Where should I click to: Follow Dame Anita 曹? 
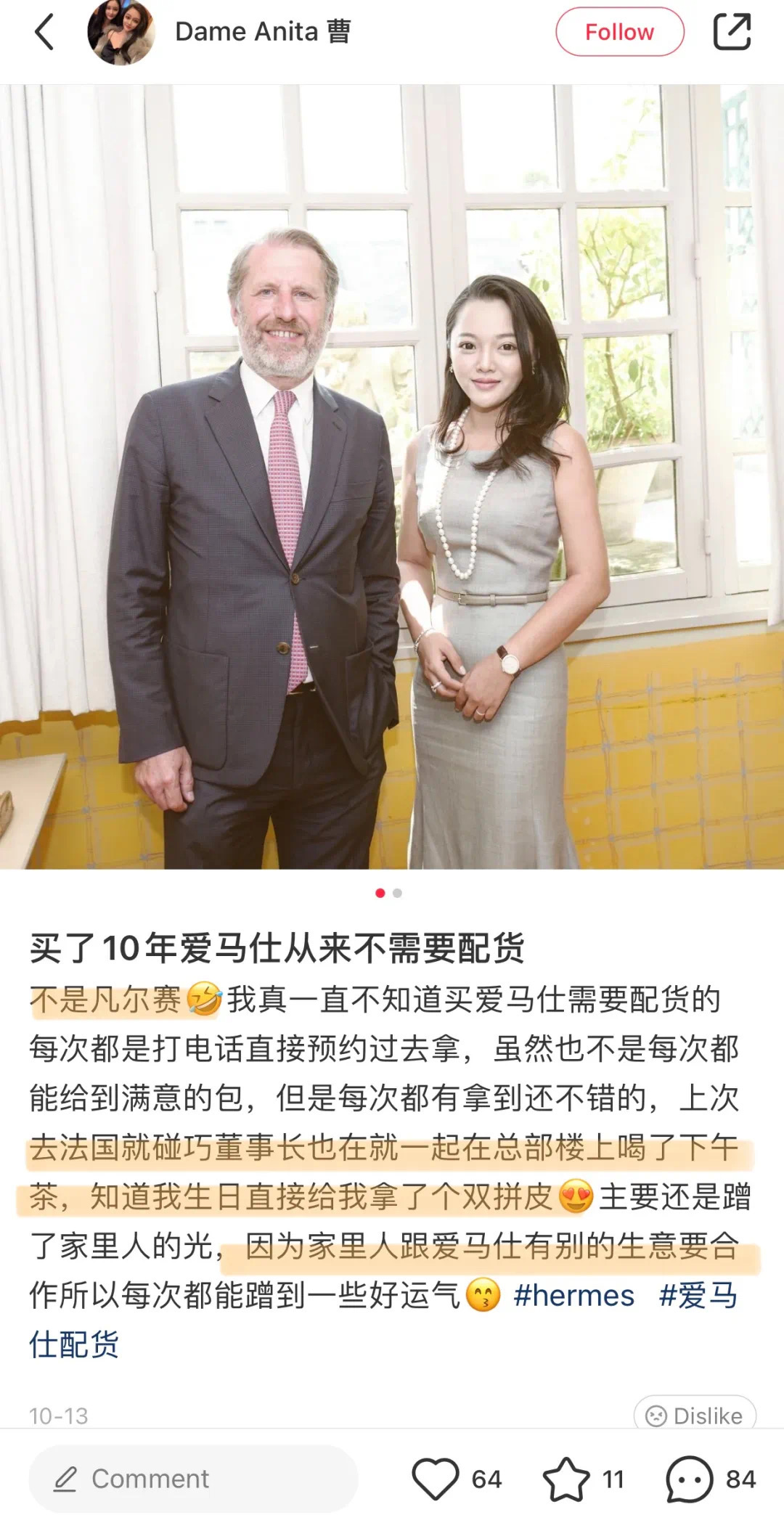pyautogui.click(x=619, y=32)
